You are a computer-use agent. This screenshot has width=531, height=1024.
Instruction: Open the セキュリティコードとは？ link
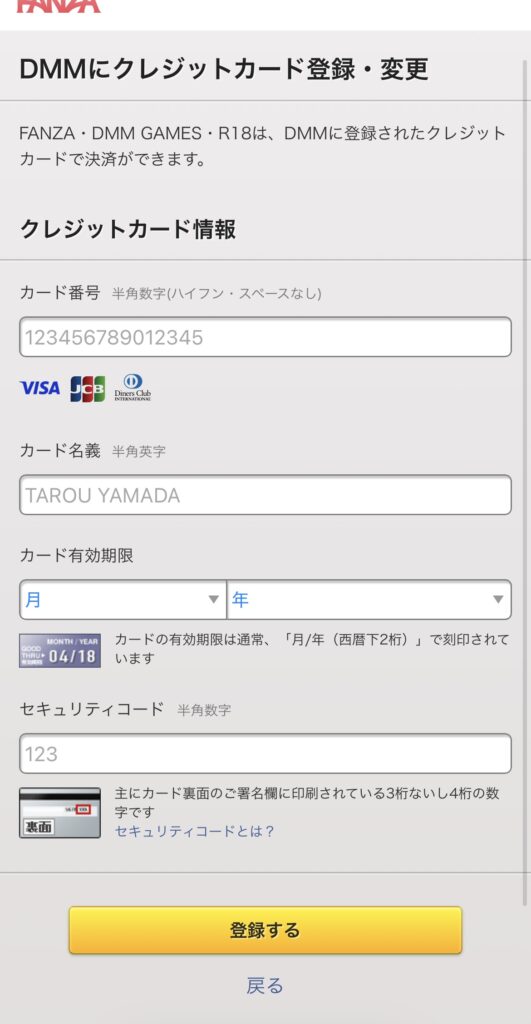pyautogui.click(x=195, y=831)
